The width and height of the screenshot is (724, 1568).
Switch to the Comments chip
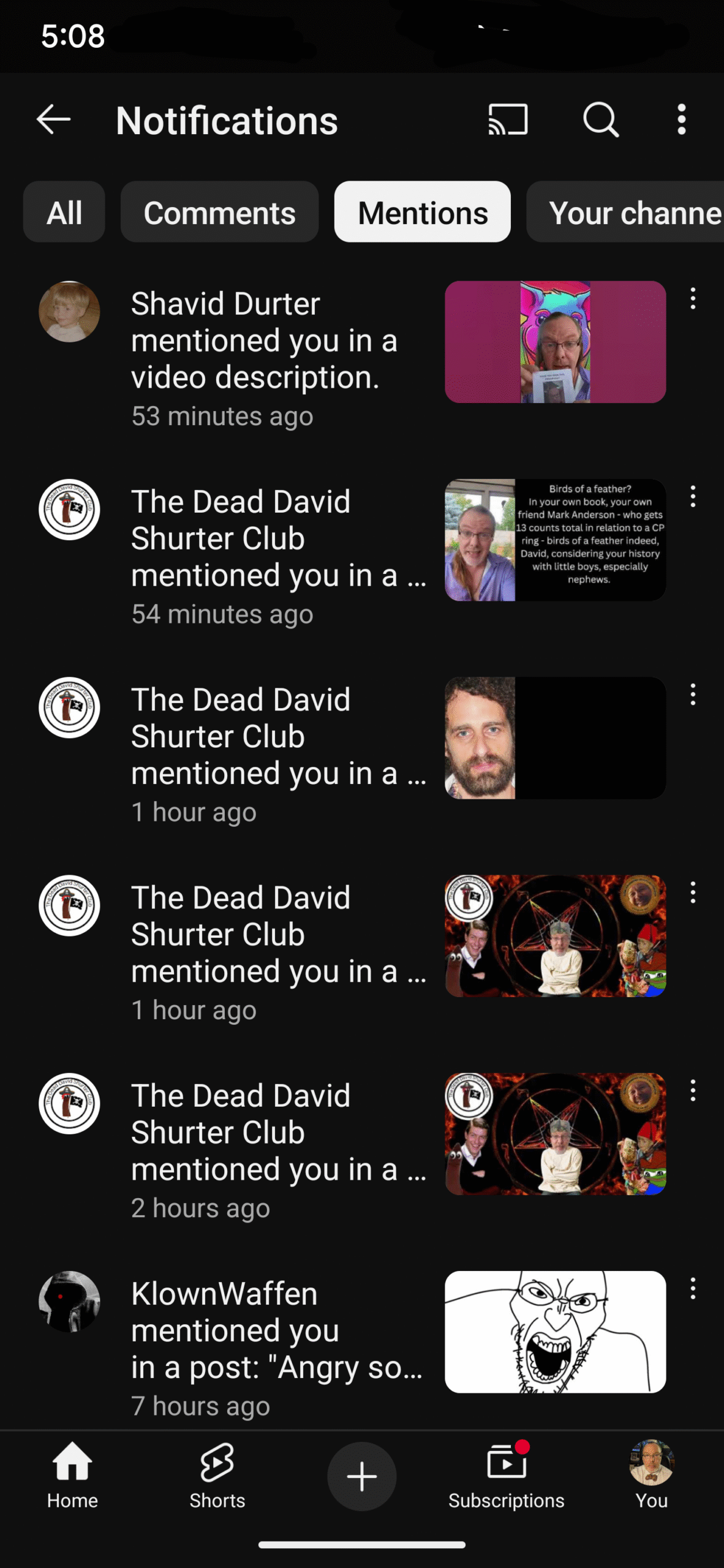pyautogui.click(x=219, y=212)
